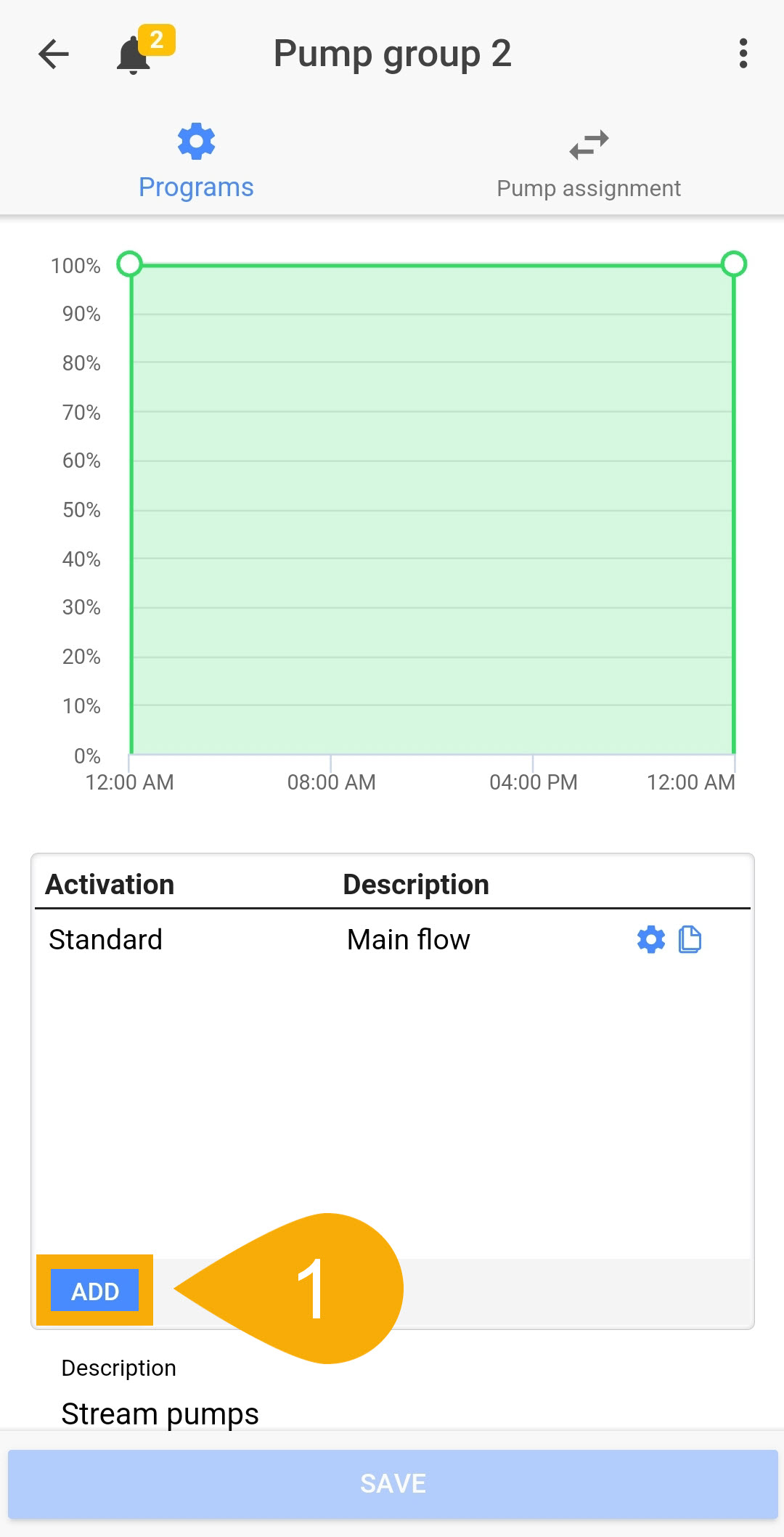Add a new program with ADD

94,1291
